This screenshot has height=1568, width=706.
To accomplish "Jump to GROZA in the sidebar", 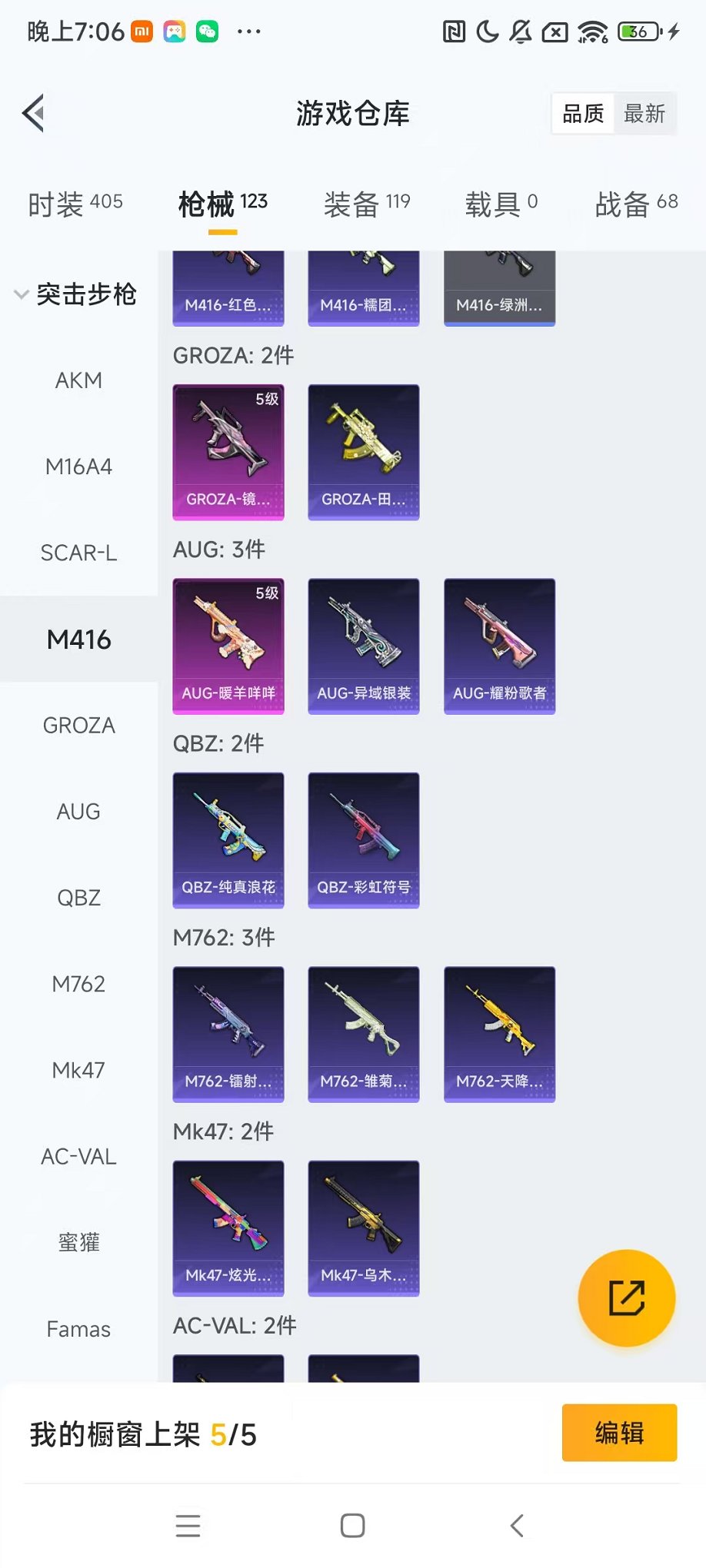I will (x=78, y=725).
